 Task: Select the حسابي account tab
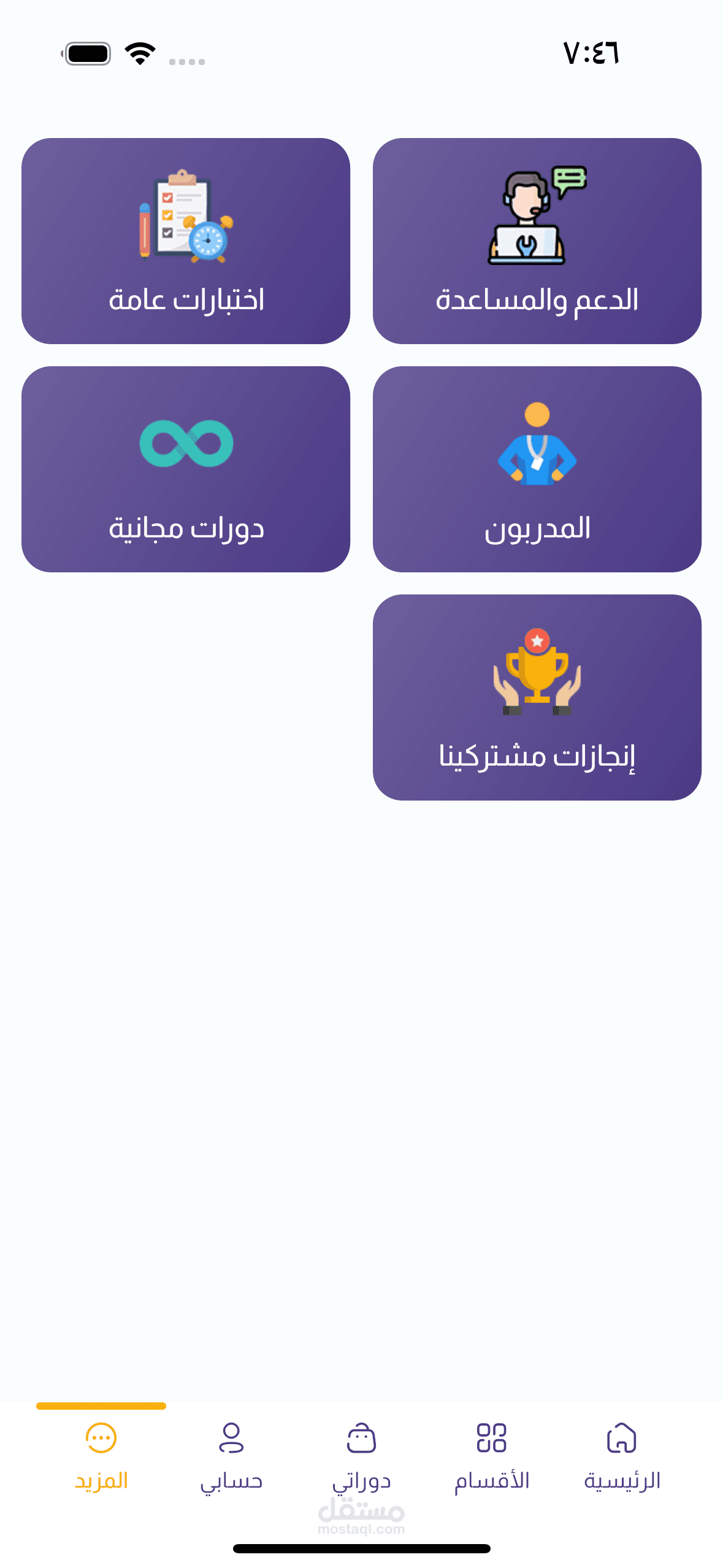point(231,1455)
